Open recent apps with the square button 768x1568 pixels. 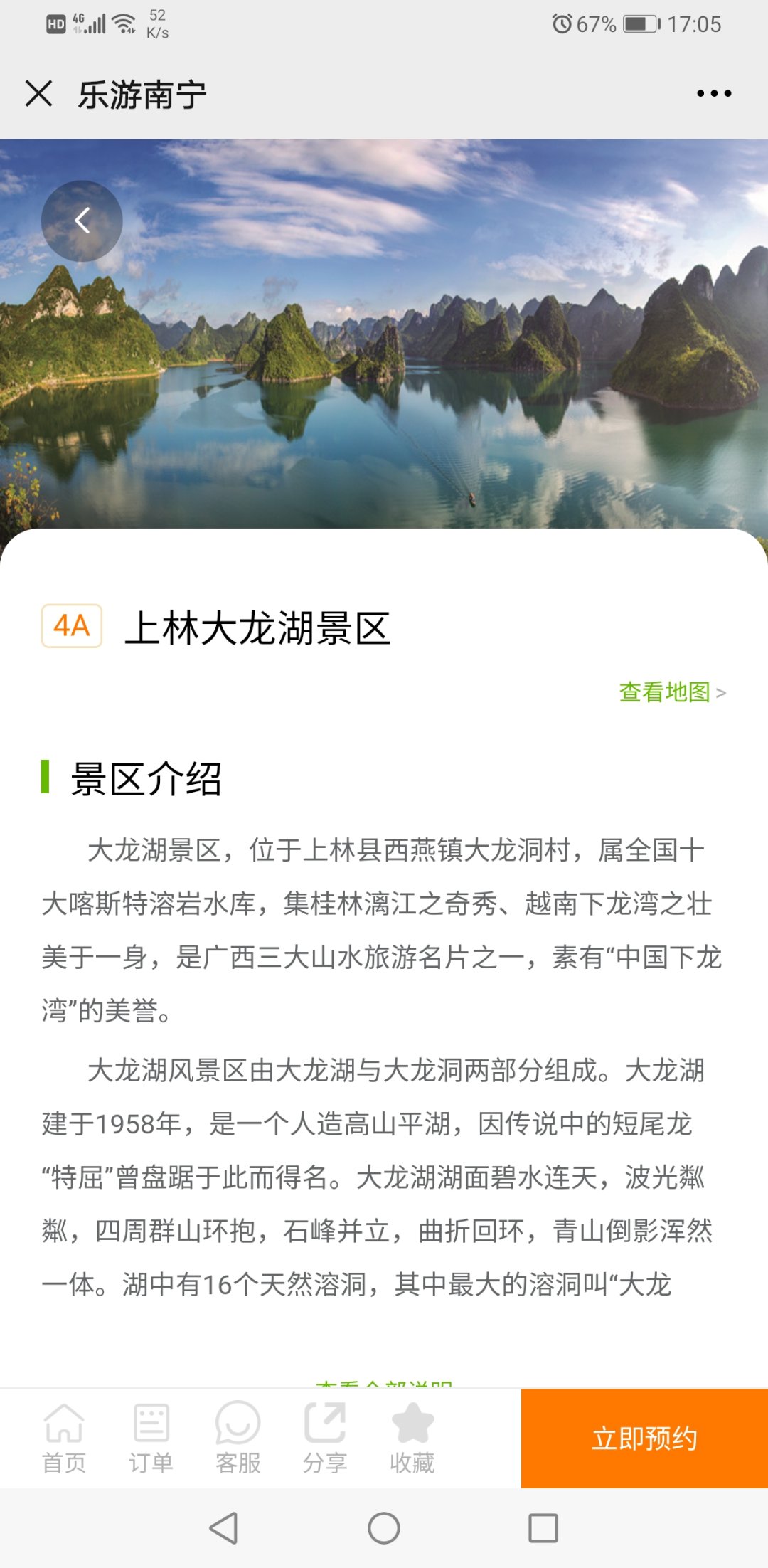click(x=543, y=1527)
